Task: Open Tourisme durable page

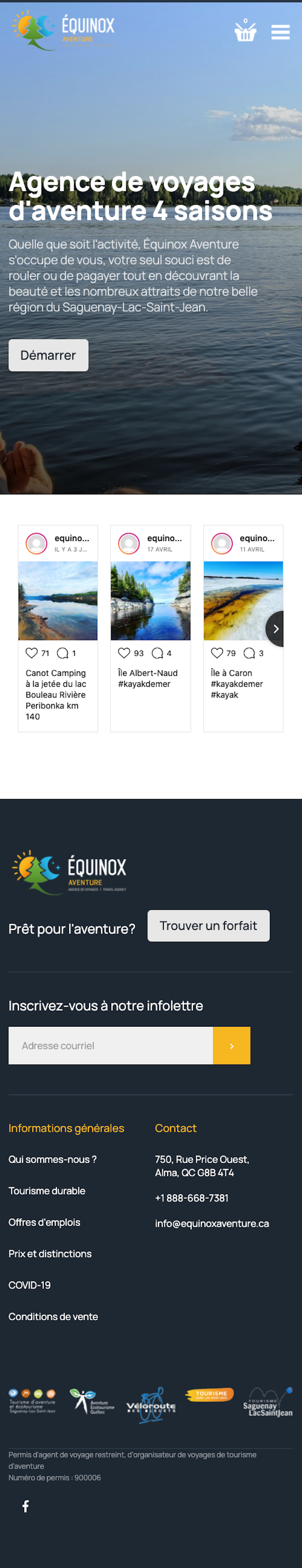Action: (47, 1191)
